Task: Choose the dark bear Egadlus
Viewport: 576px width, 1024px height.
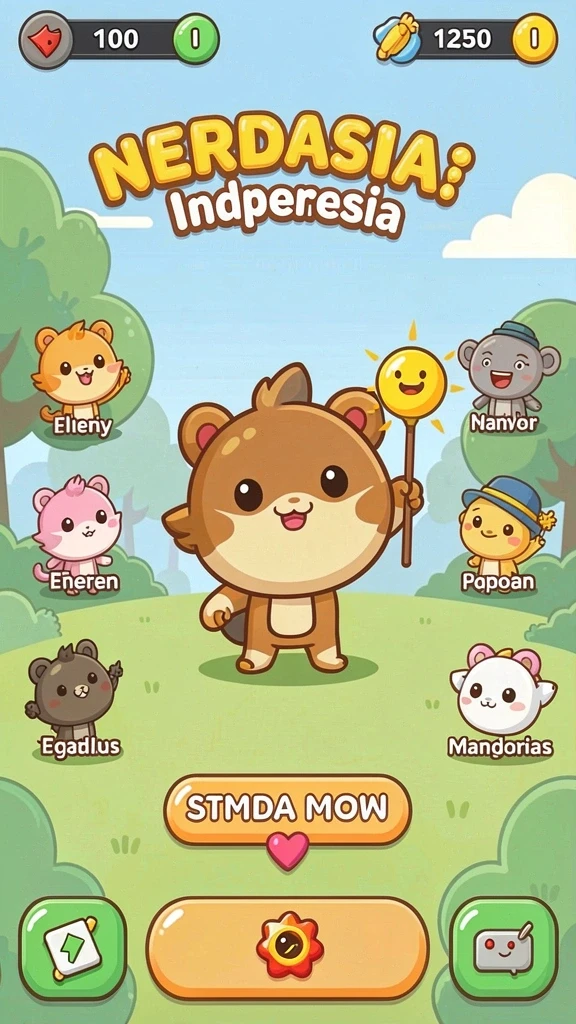Action: 75,699
